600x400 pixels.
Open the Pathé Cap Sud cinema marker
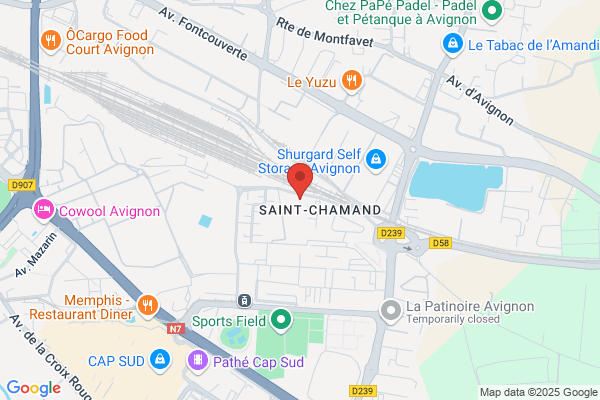coord(198,361)
